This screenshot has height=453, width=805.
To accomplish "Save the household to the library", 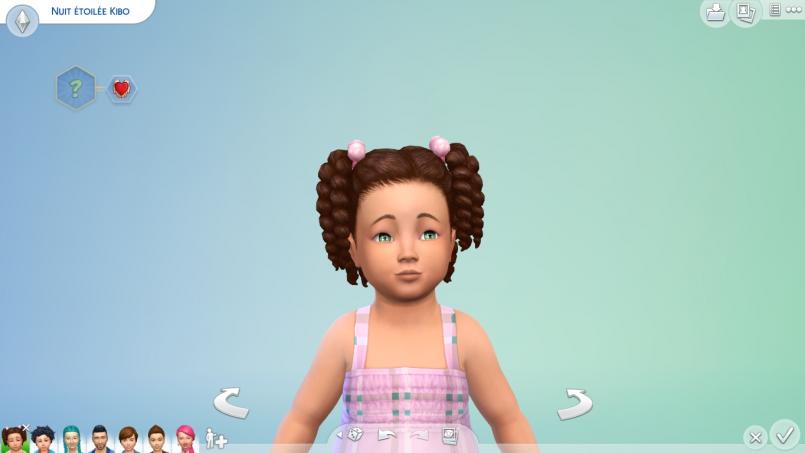I will click(x=715, y=13).
